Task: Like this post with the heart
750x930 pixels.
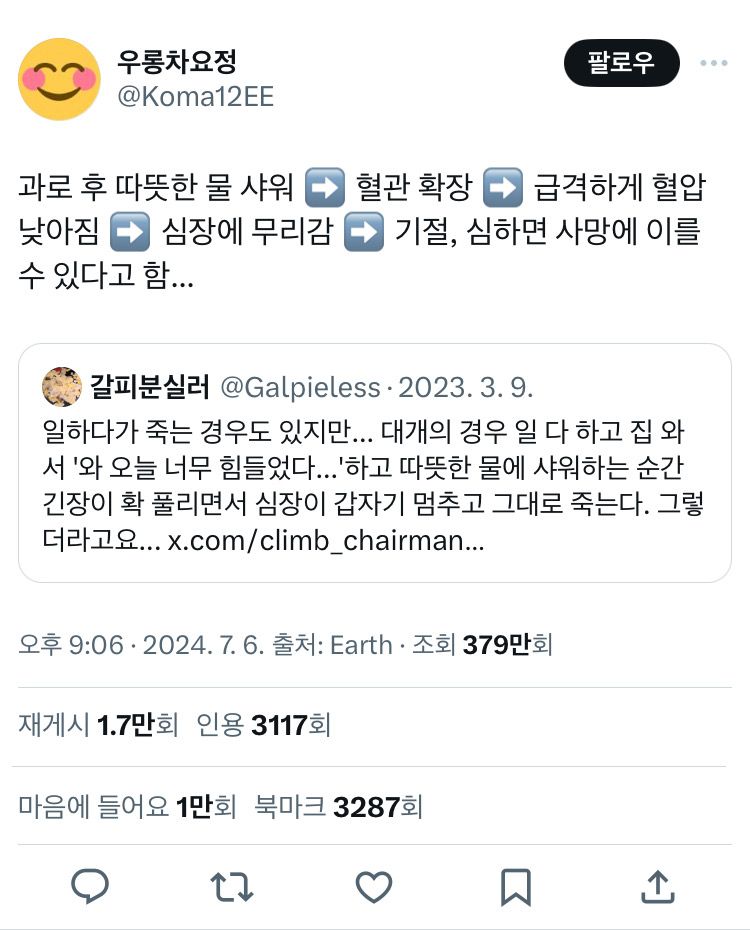Action: click(x=374, y=886)
